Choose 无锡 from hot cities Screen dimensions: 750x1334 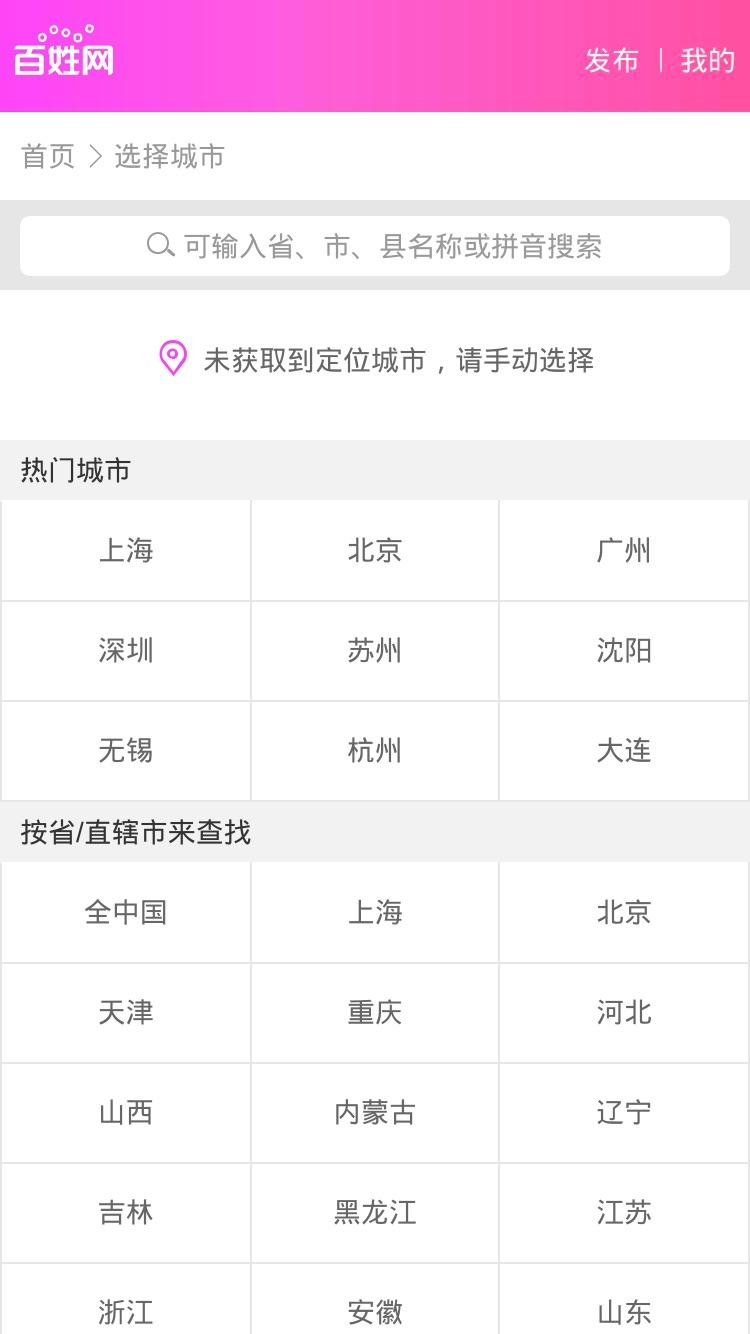point(126,750)
